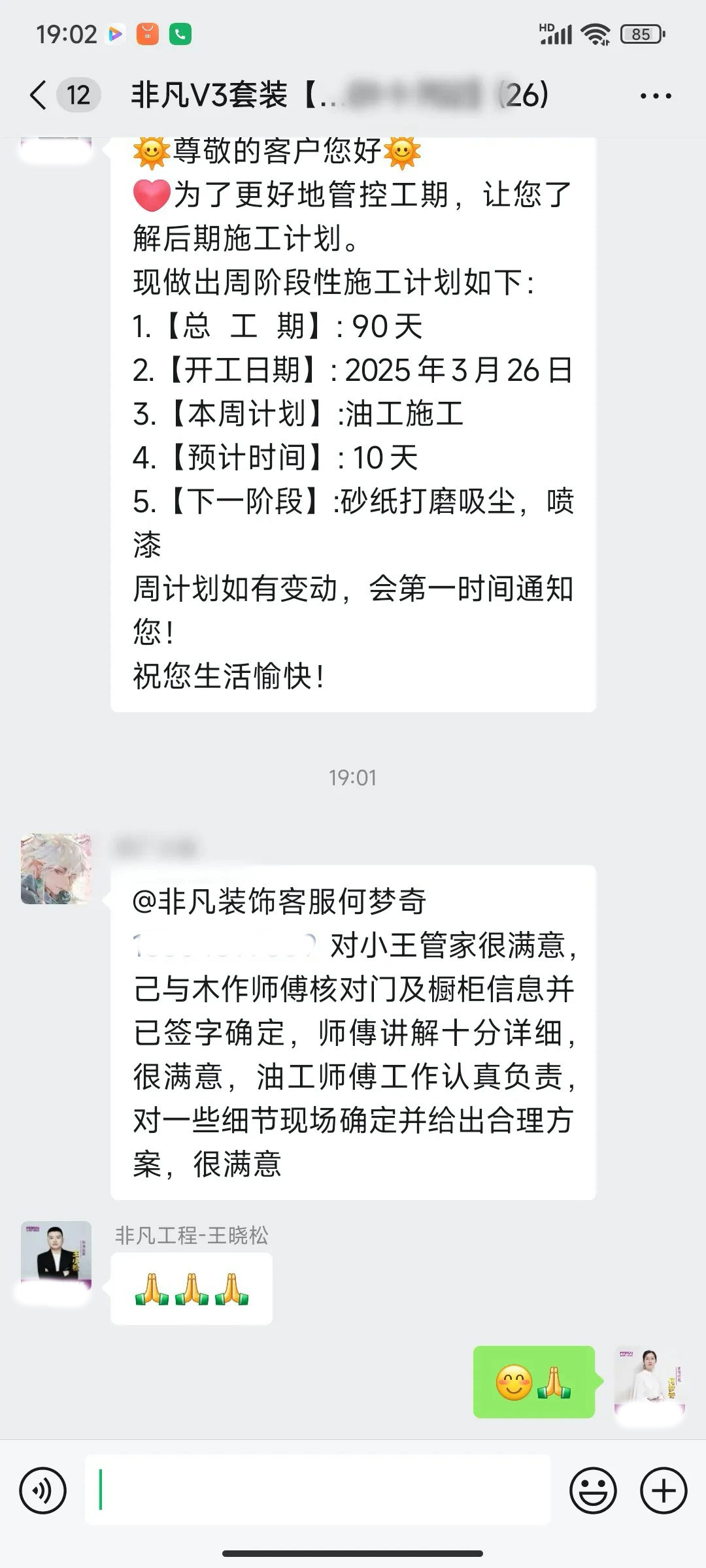Open the group chat overflow menu
The width and height of the screenshot is (706, 1568).
click(655, 96)
